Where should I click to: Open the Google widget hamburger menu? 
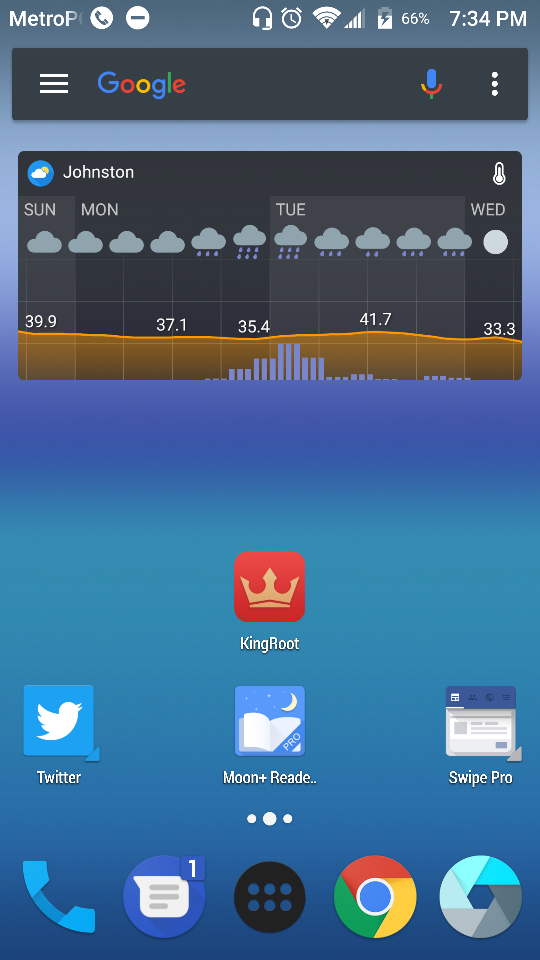54,84
